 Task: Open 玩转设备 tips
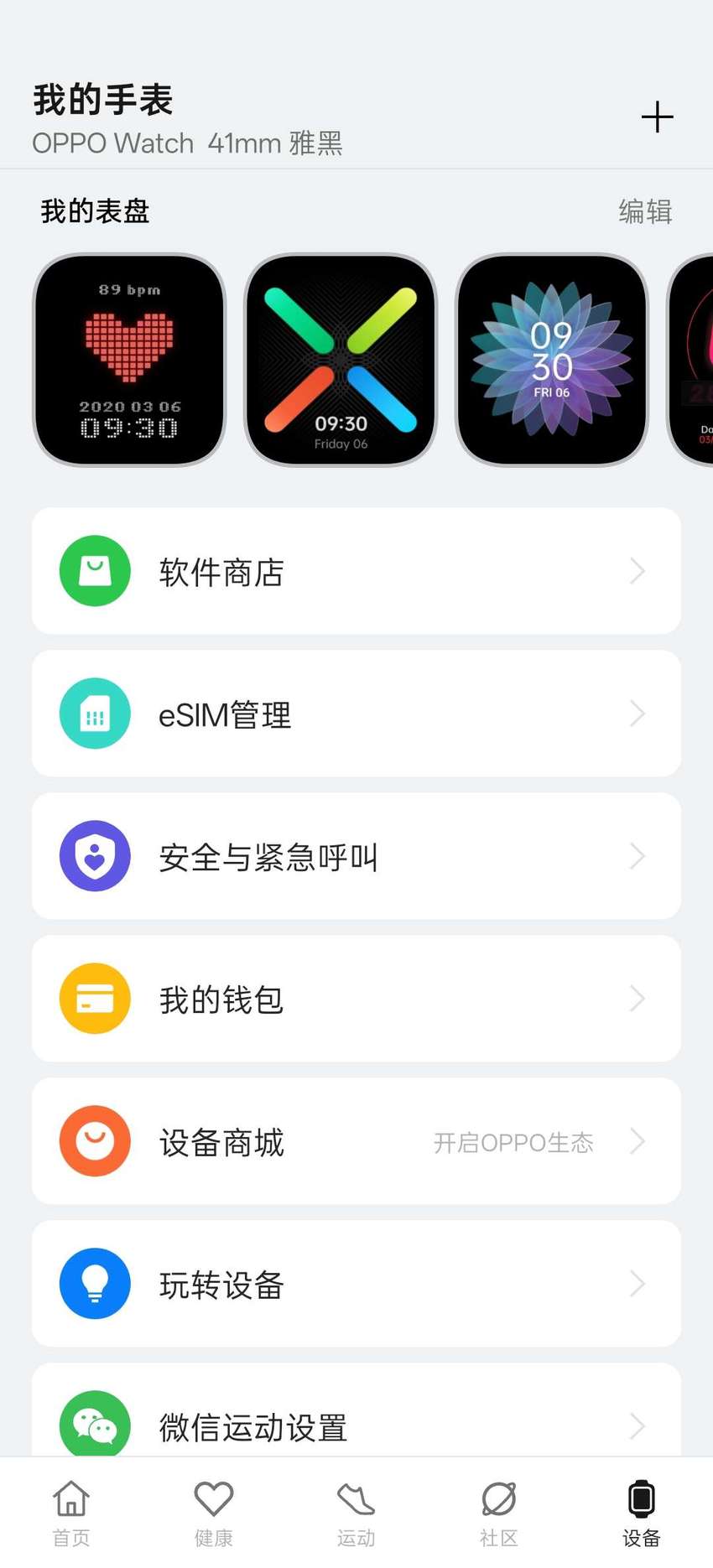tap(356, 1284)
